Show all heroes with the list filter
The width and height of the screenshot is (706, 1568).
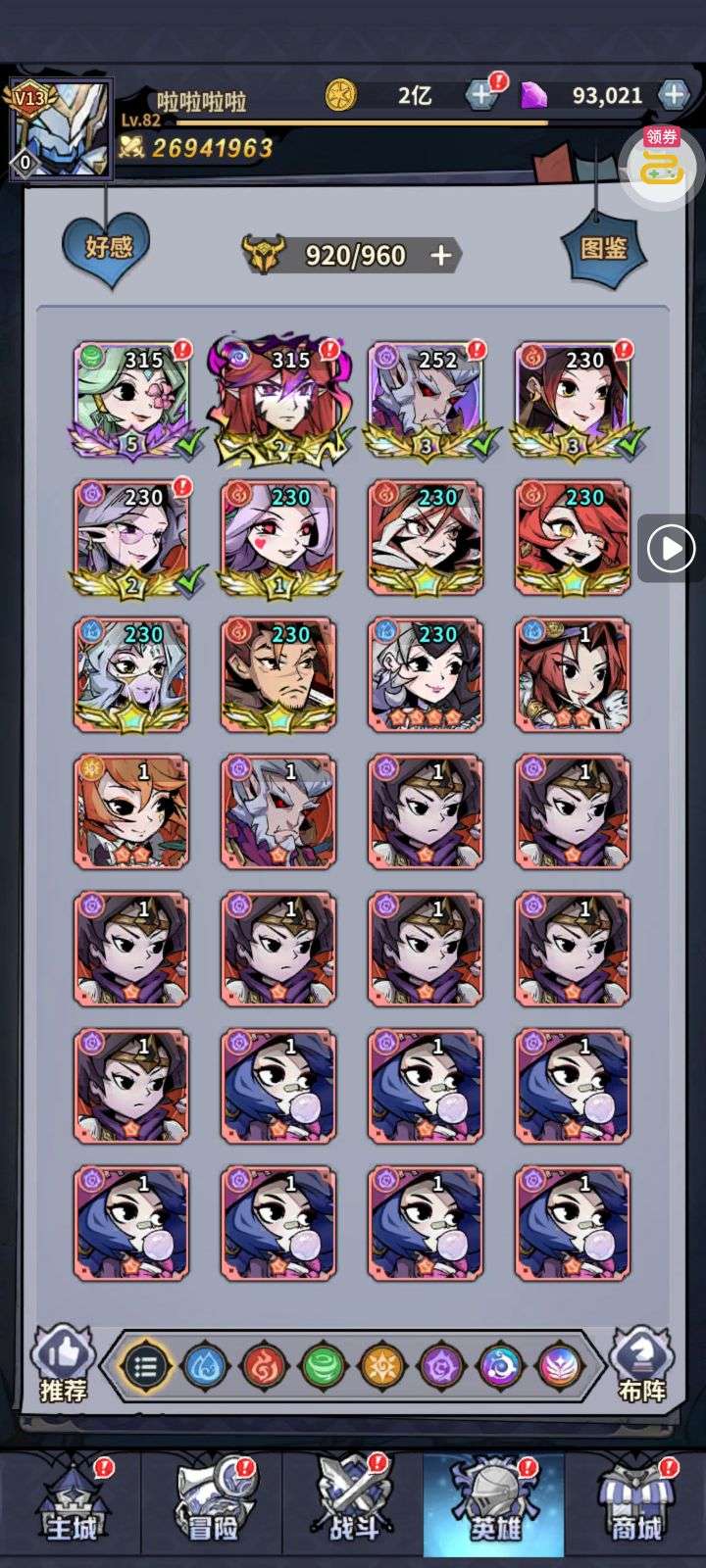145,1366
